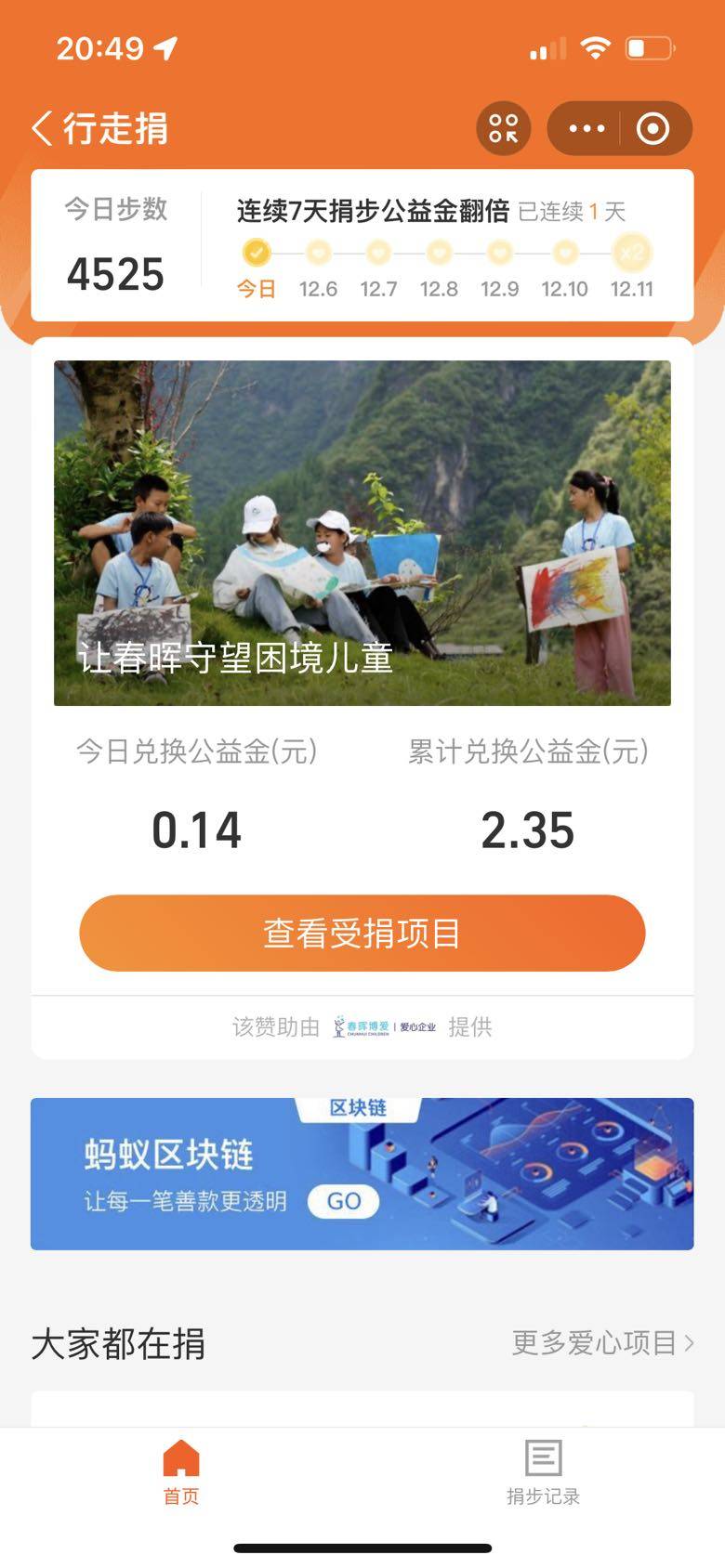The image size is (725, 1568).
Task: Open the 让春晖守望困境儿童 project banner
Action: pos(362,532)
